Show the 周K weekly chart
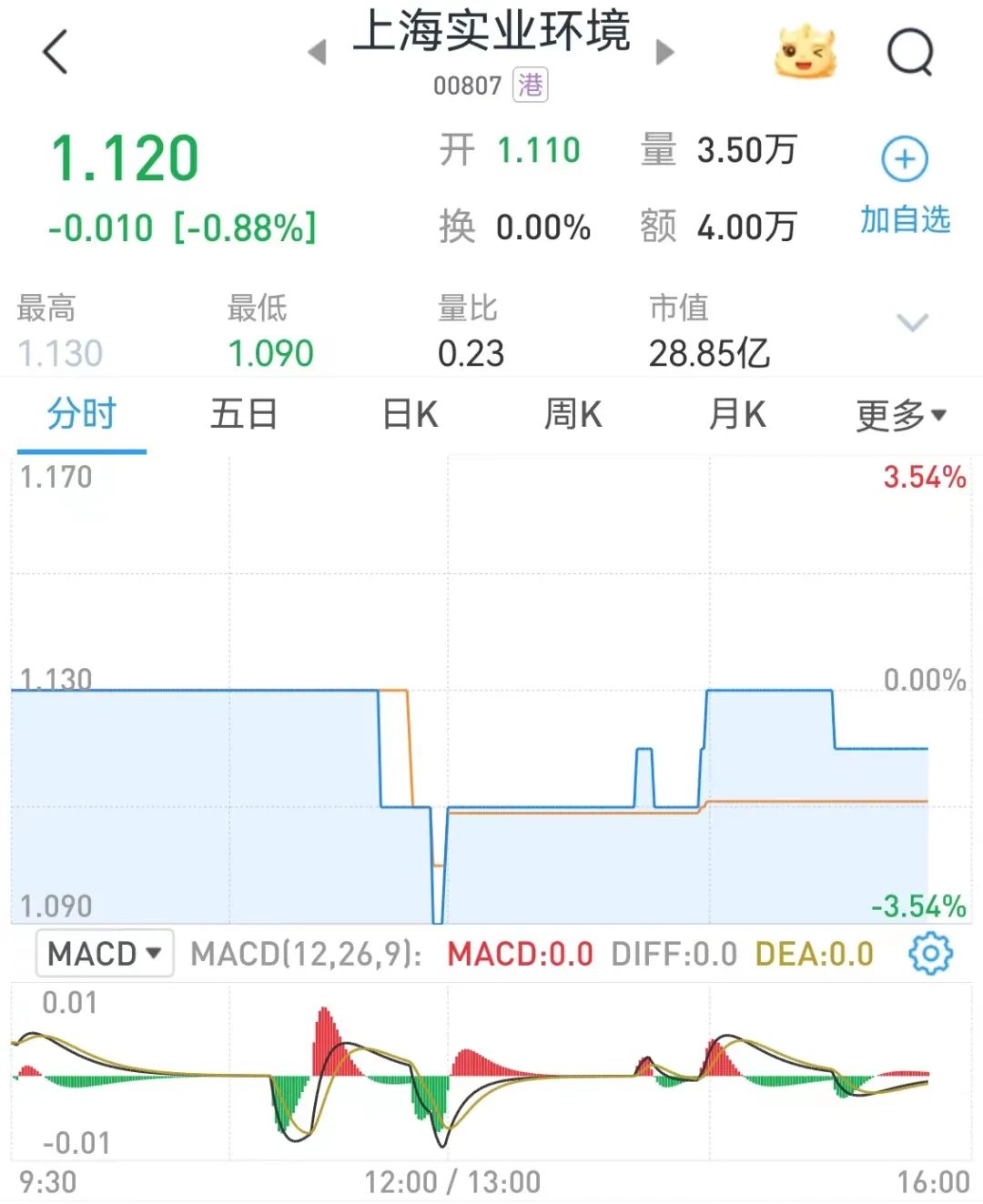This screenshot has height=1204, width=983. tap(573, 415)
